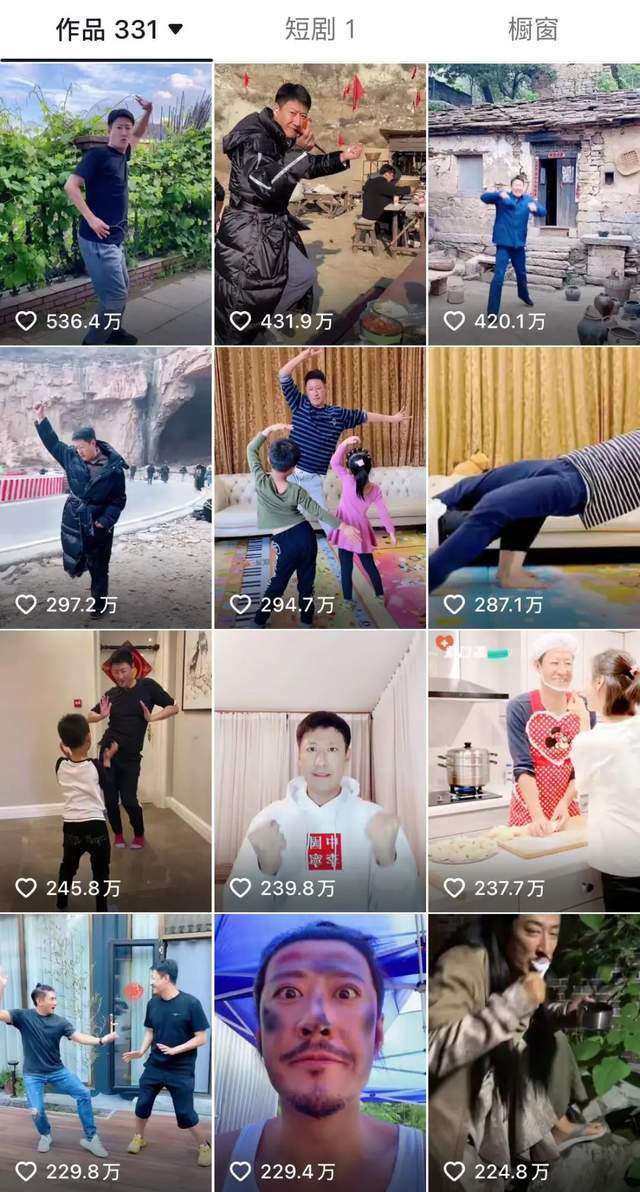Open the kitchen video with 237.7万 likes
This screenshot has height=1192, width=640.
[x=534, y=770]
